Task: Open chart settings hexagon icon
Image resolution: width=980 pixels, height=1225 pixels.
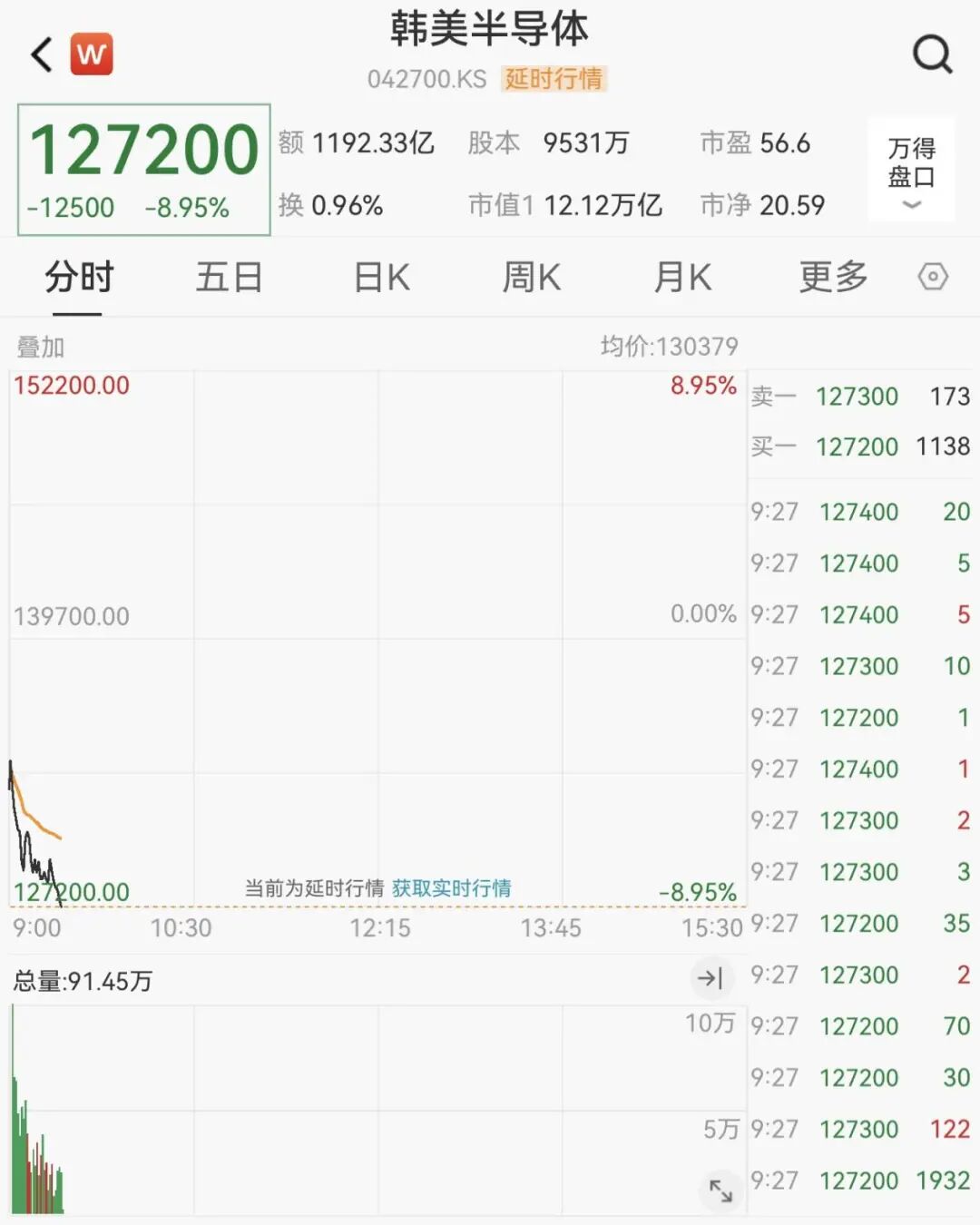Action: pos(933,277)
